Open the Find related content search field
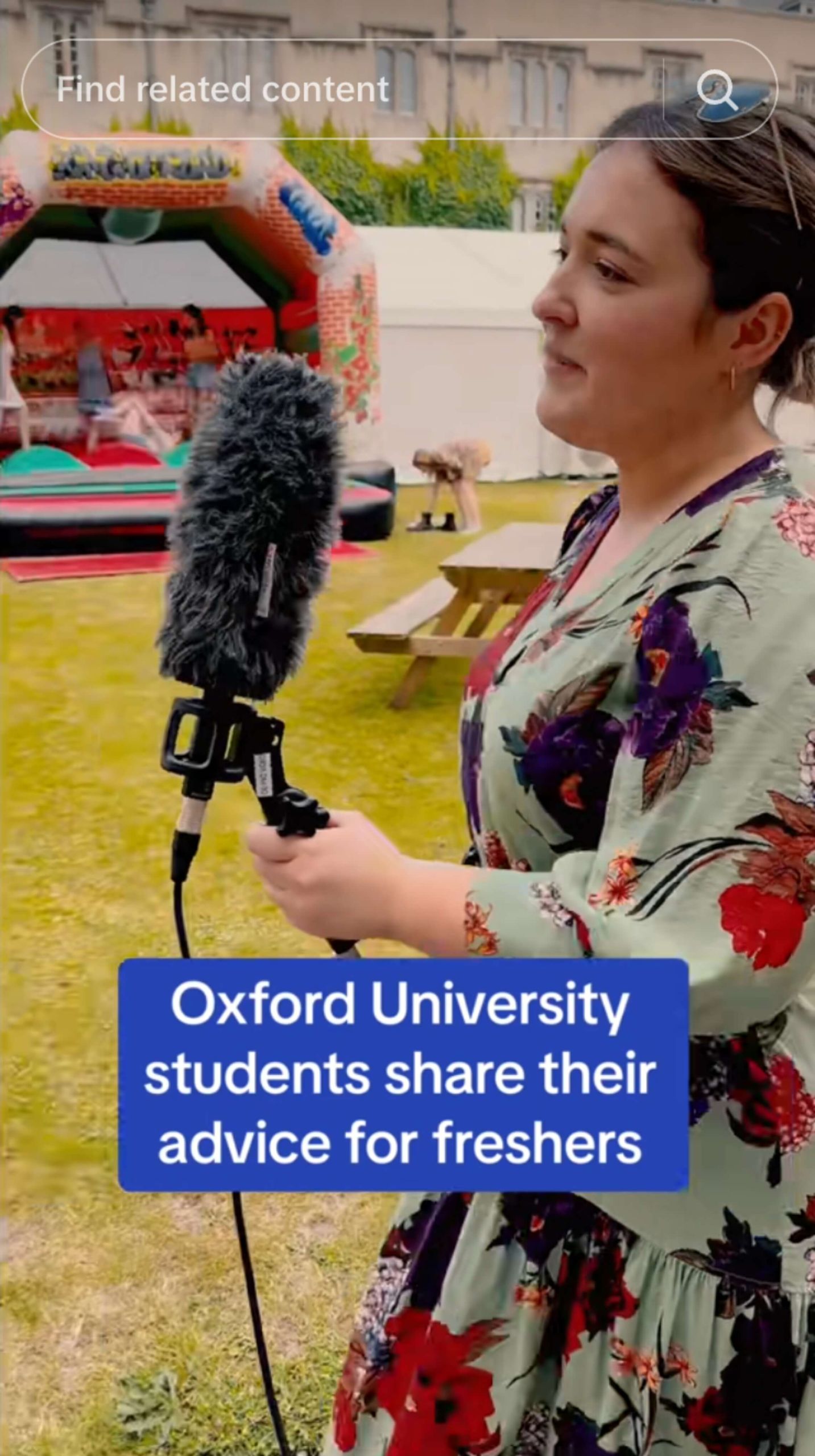The image size is (815, 1456). [x=341, y=89]
